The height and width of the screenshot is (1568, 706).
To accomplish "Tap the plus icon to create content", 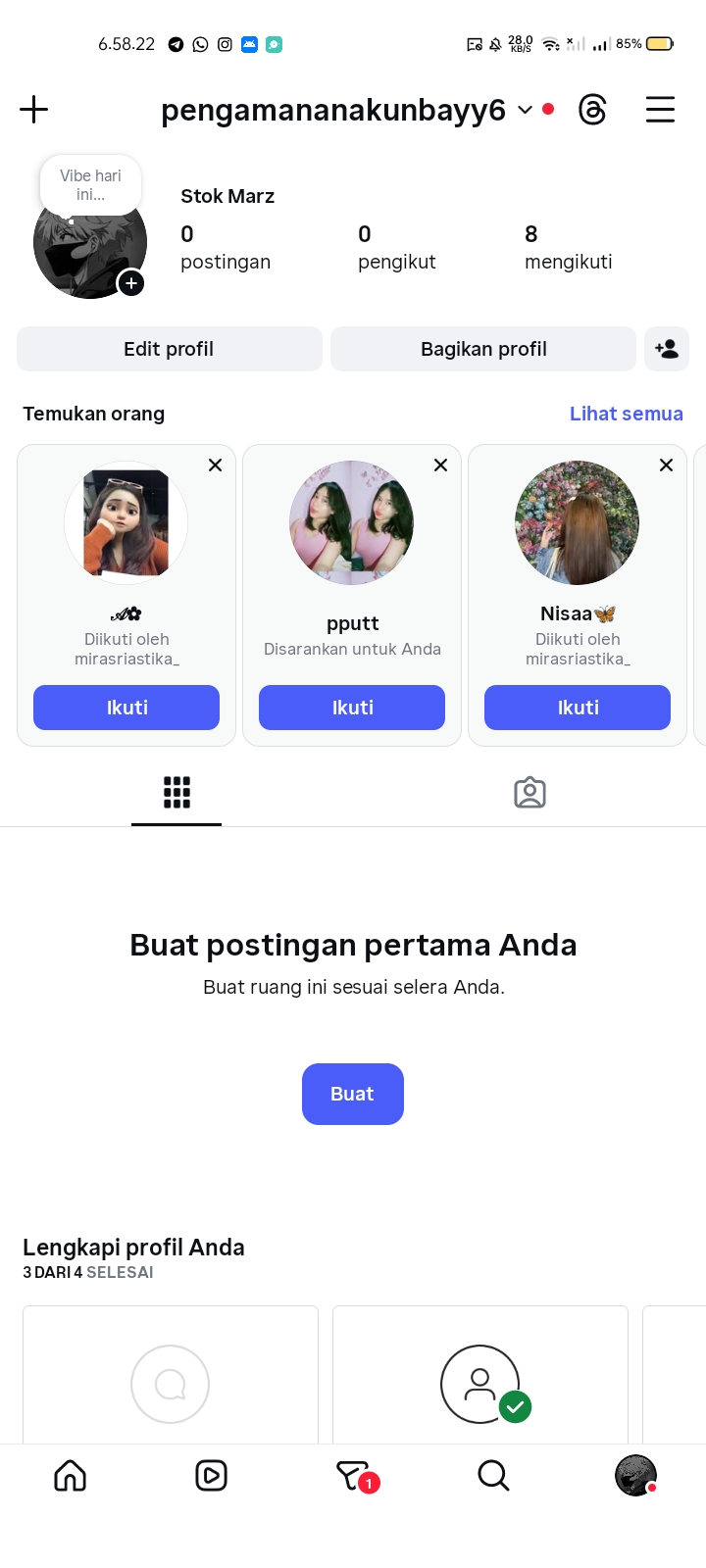I will pyautogui.click(x=33, y=109).
